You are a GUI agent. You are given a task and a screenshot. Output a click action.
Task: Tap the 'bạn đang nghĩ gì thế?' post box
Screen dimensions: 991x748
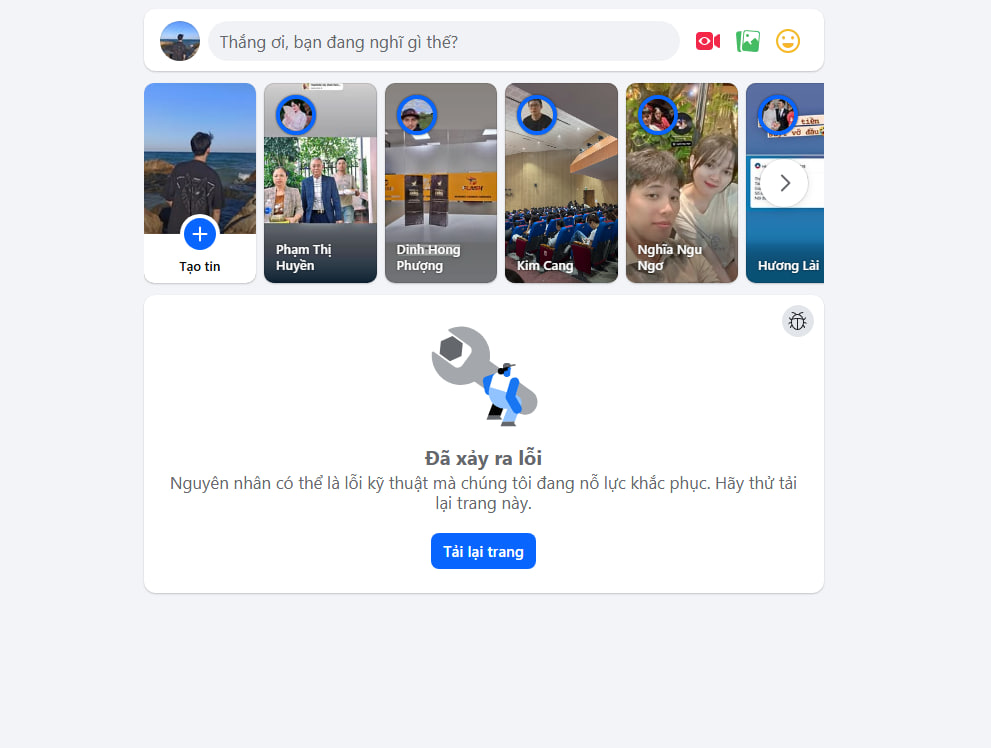tap(444, 42)
